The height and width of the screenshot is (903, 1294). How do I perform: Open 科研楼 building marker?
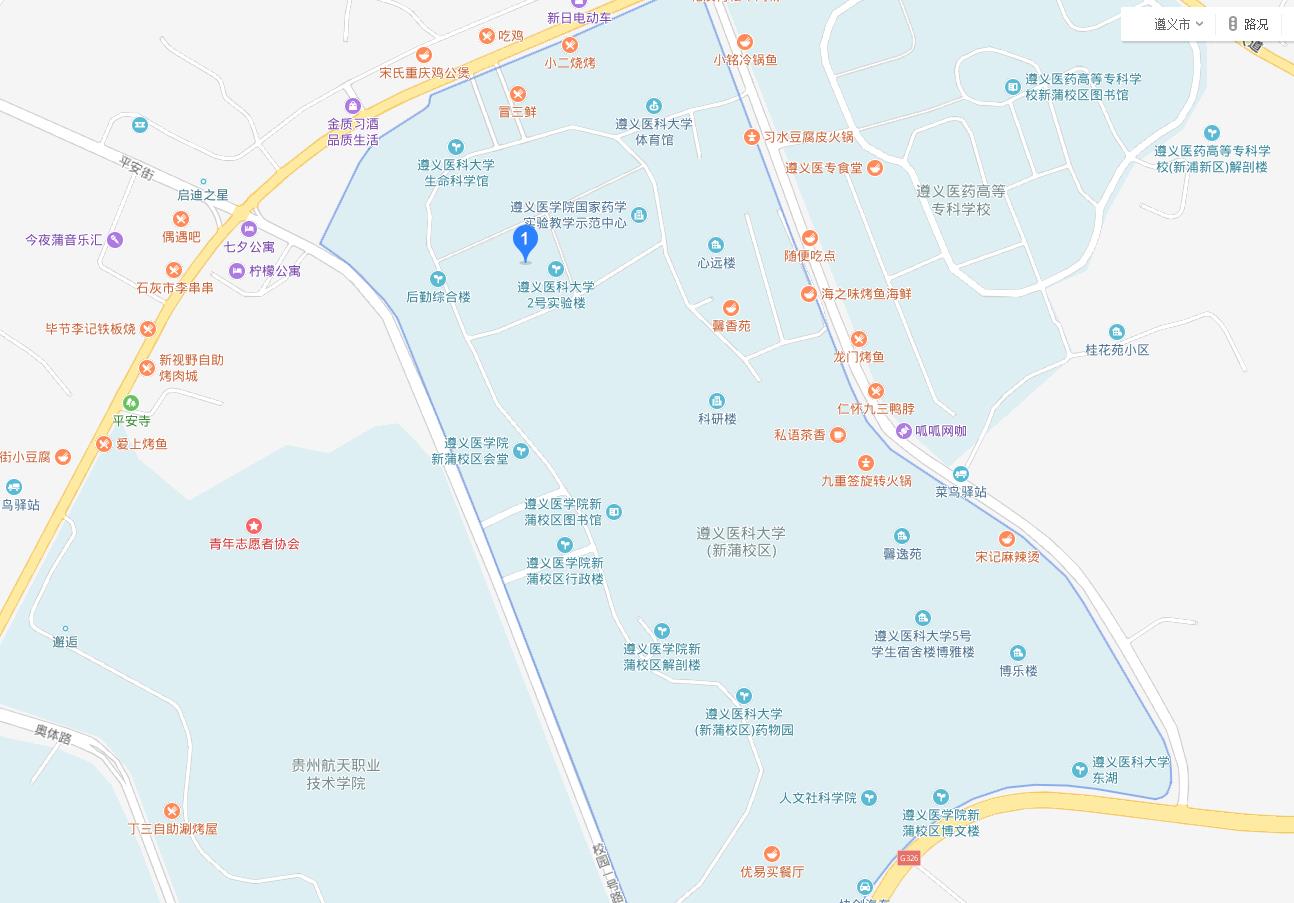pos(716,401)
